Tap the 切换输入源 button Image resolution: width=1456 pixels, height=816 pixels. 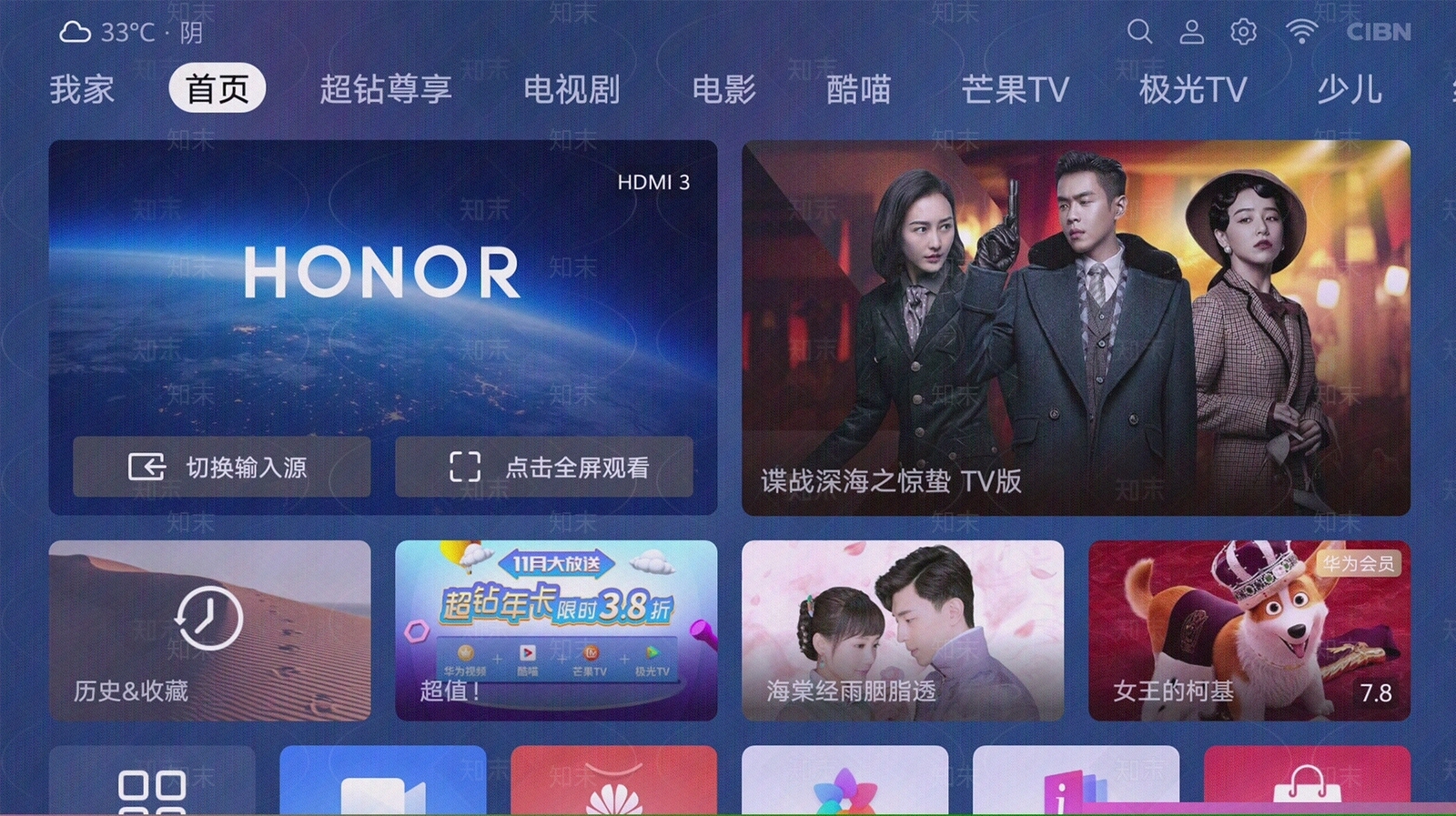221,467
